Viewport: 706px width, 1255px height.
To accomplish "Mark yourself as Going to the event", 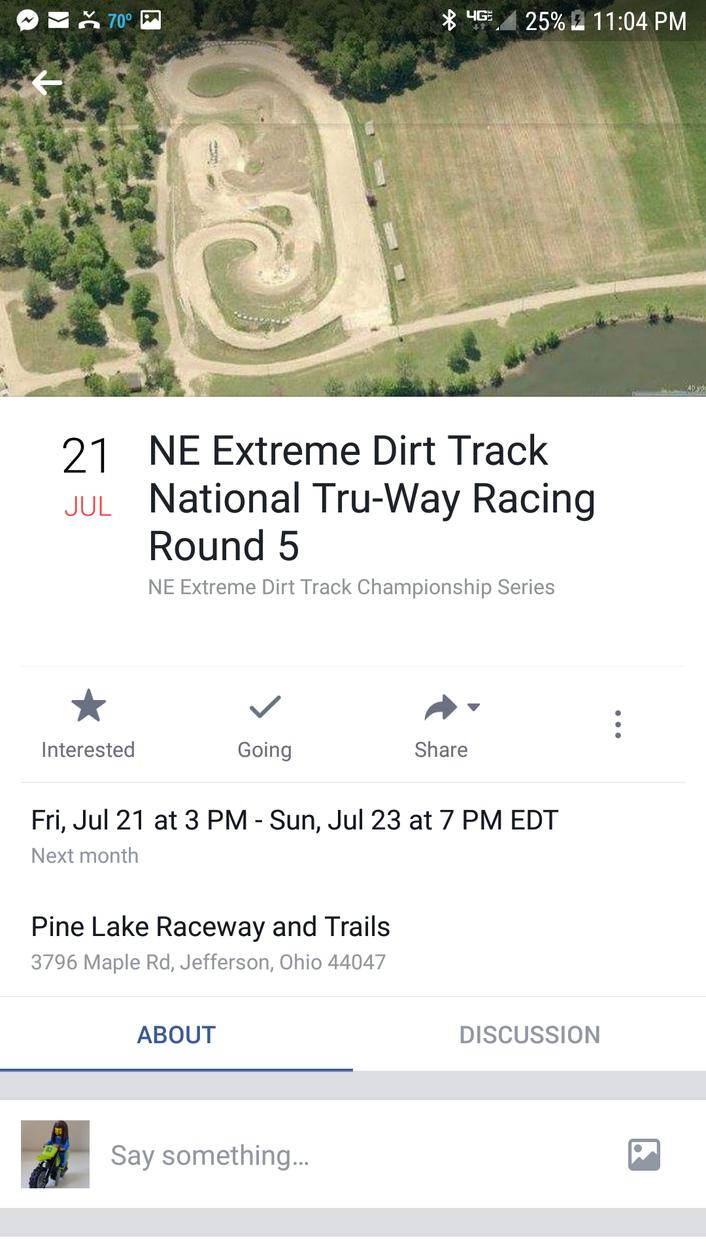I will (264, 724).
